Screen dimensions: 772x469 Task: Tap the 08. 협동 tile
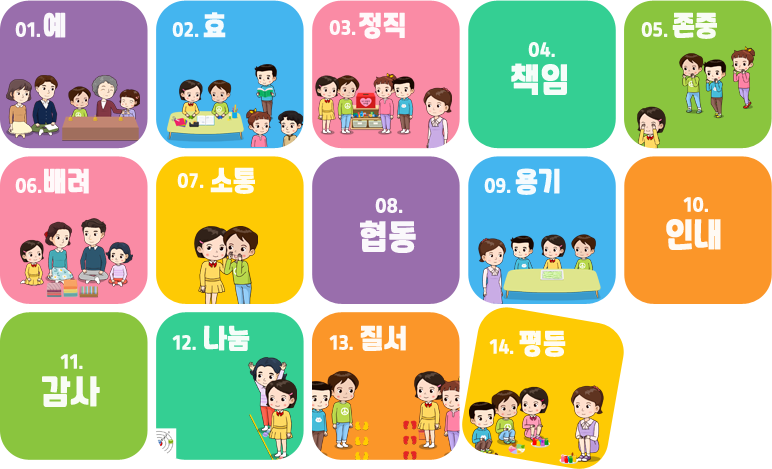(386, 230)
